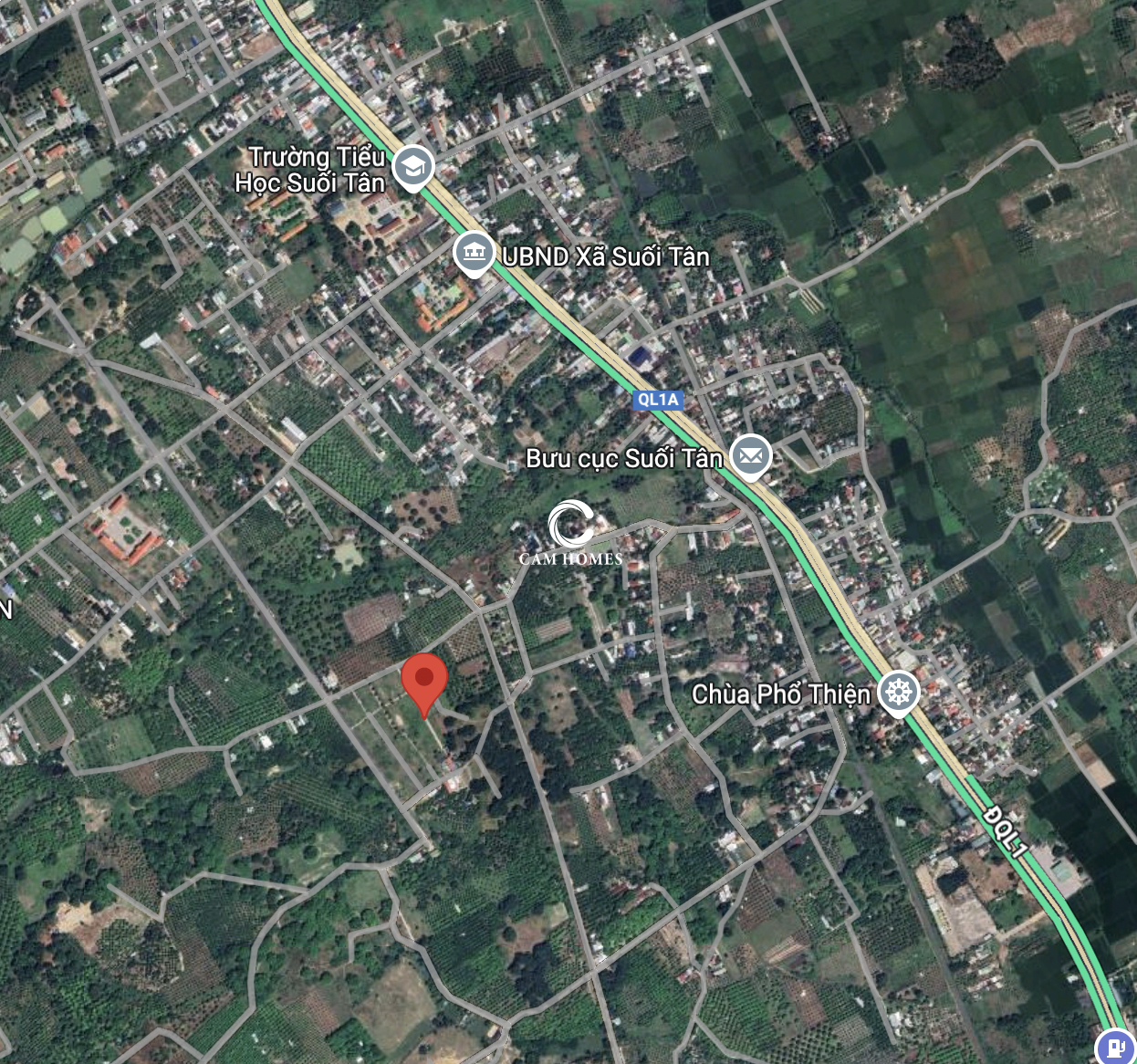Tap the Bưu cục Suối Tân post office marker
The image size is (1137, 1064).
click(750, 455)
